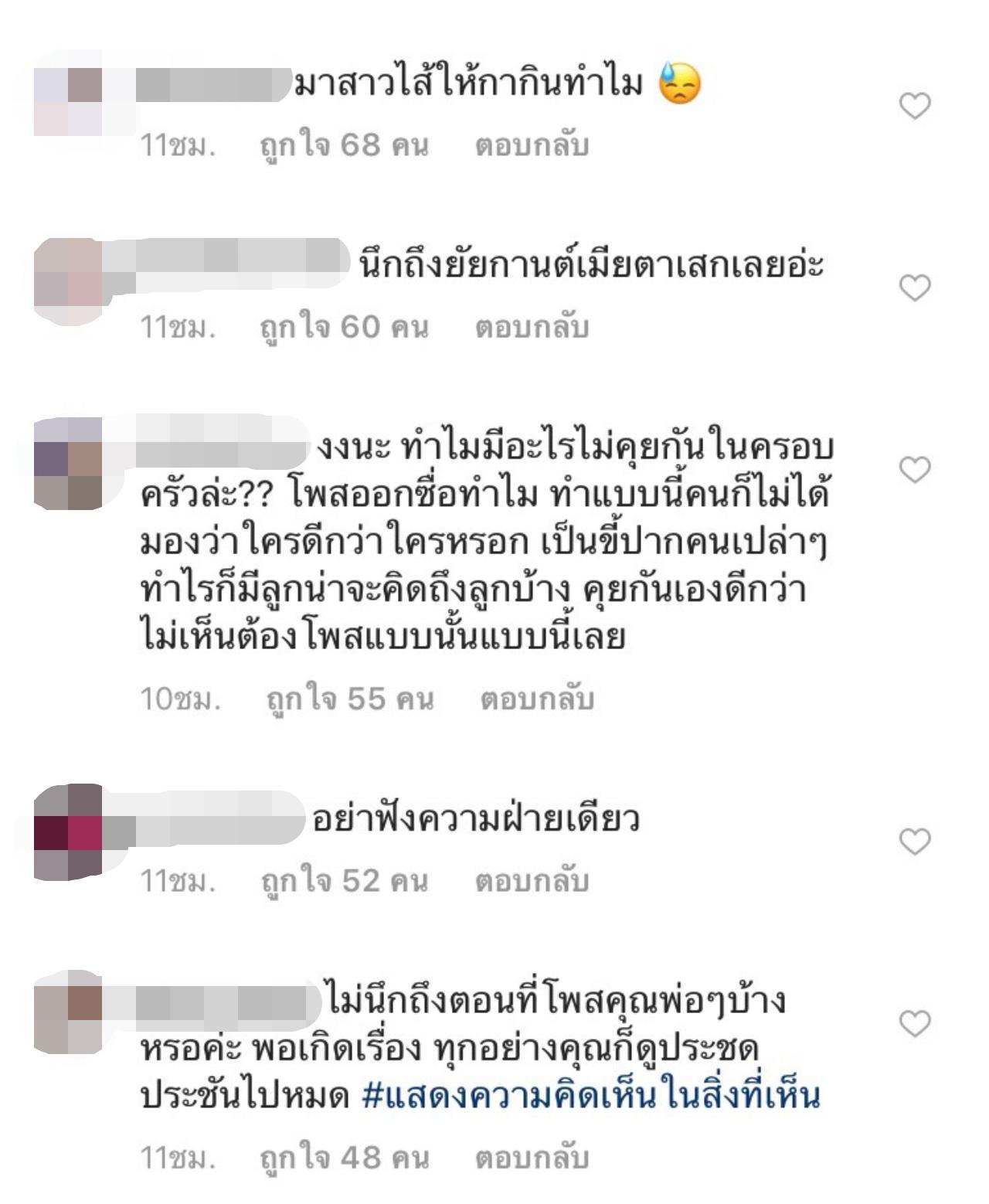Viewport: 989px width, 1204px height.
Task: Reply to the comment with 60 likes
Action: [532, 328]
